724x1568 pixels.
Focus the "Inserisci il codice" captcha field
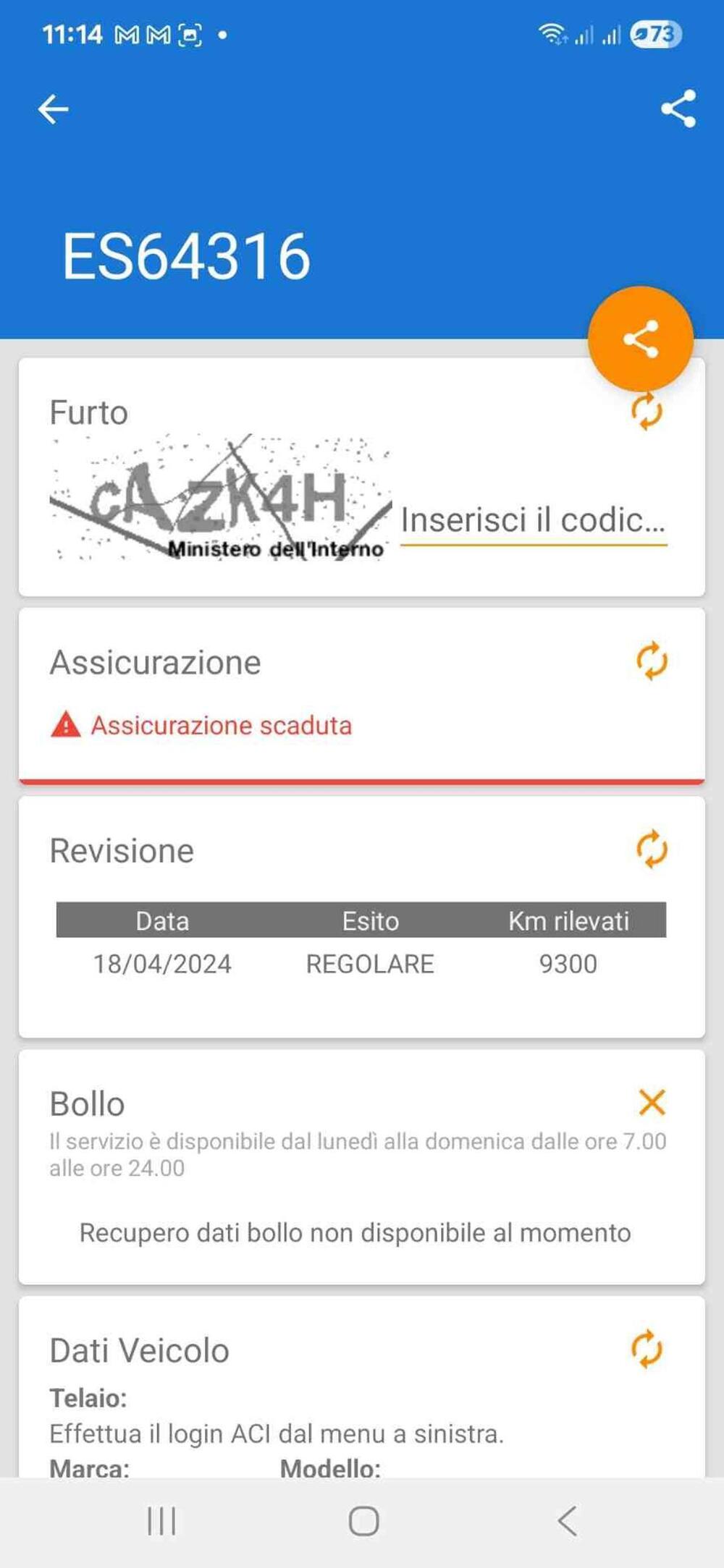coord(533,520)
